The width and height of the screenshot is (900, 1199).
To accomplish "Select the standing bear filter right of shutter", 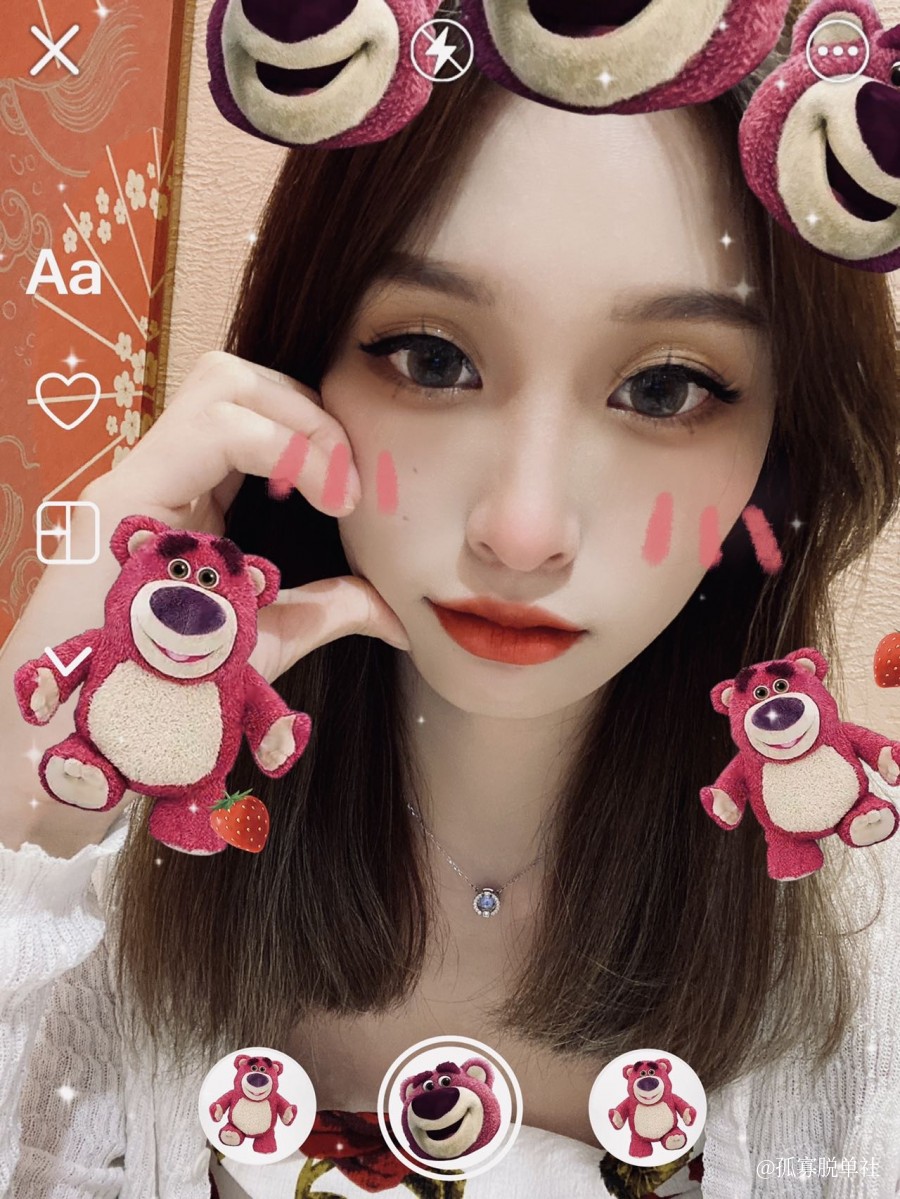I will click(647, 1106).
